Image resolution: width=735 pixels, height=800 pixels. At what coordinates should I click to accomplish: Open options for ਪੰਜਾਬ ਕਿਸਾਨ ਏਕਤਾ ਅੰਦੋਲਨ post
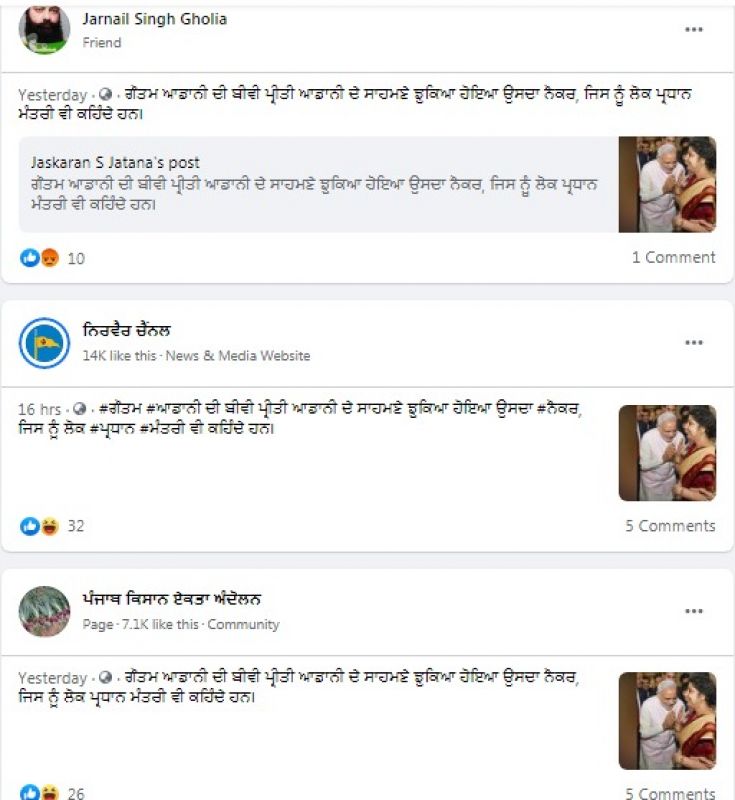tap(694, 611)
